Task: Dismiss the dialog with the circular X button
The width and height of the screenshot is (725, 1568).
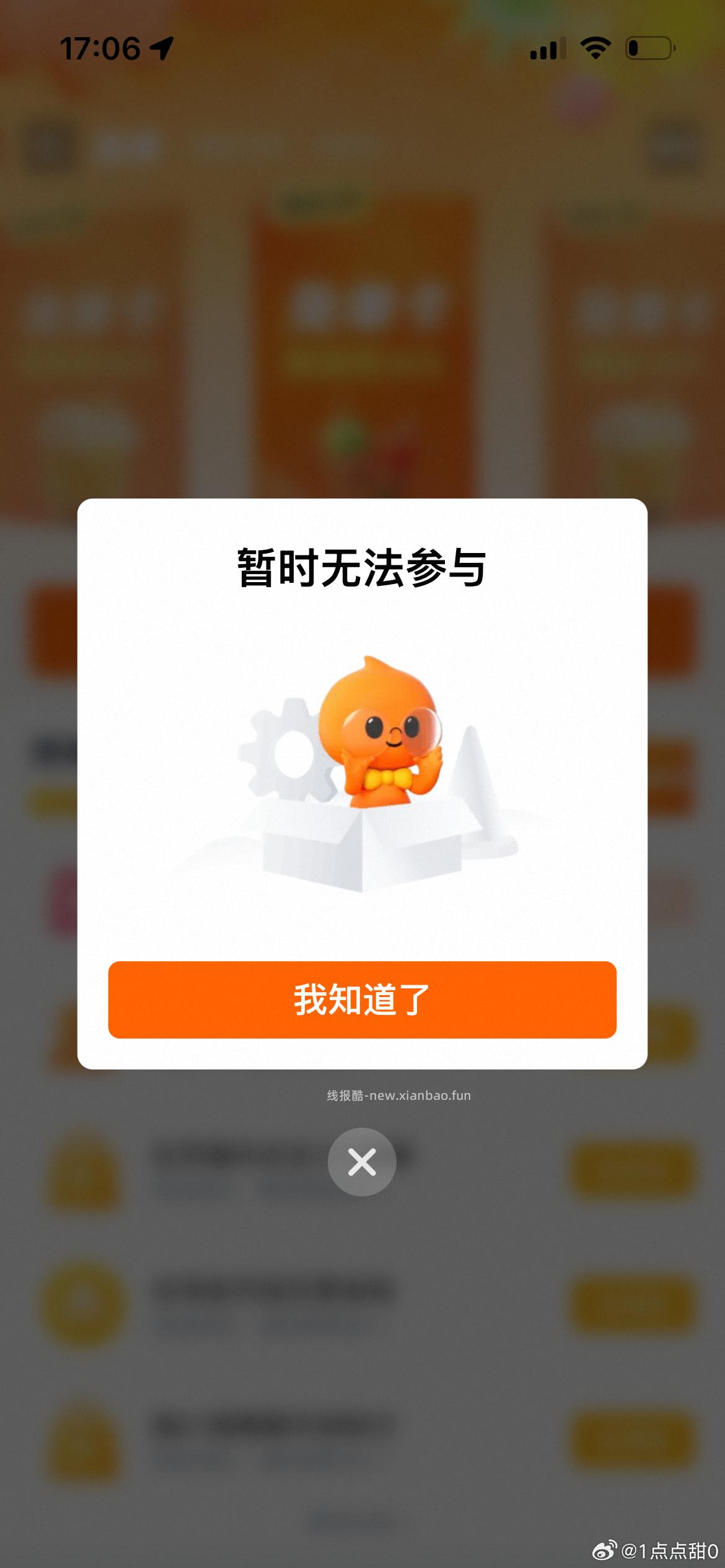Action: (362, 1161)
